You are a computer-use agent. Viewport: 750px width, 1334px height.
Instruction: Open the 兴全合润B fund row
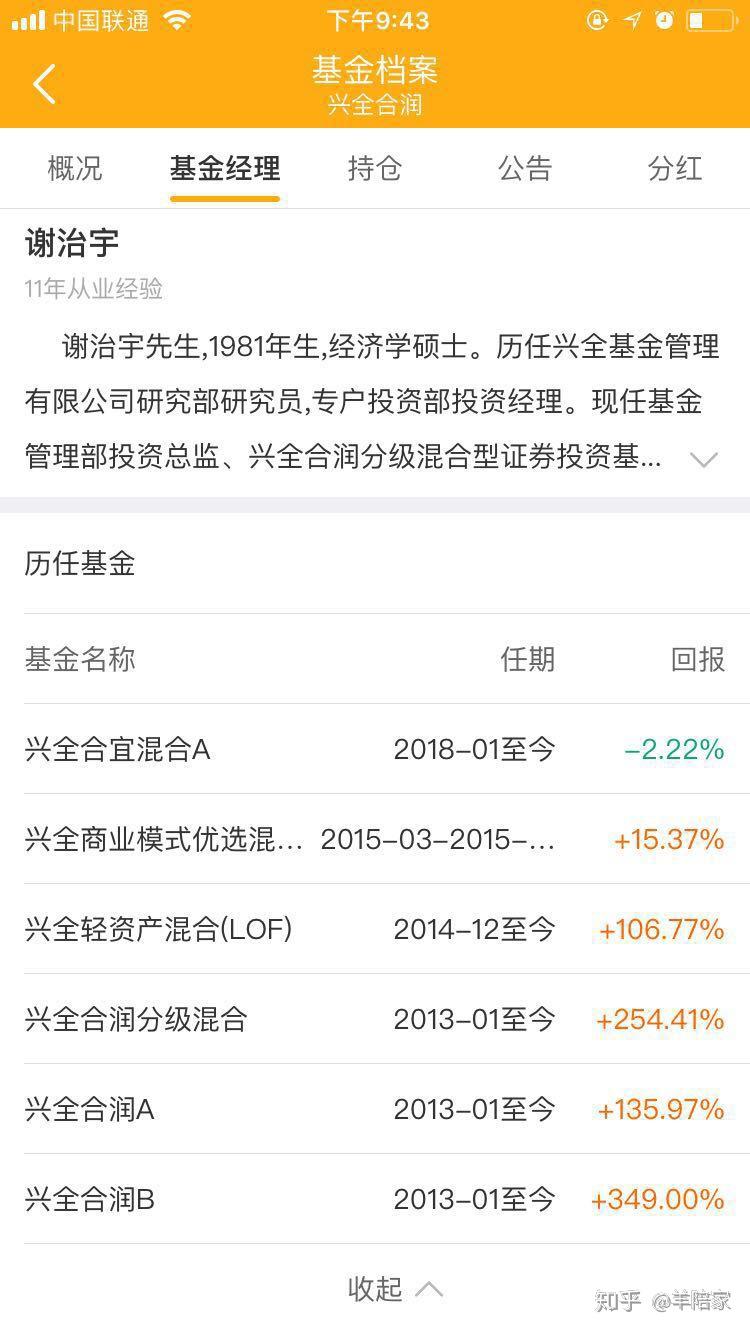click(375, 1199)
